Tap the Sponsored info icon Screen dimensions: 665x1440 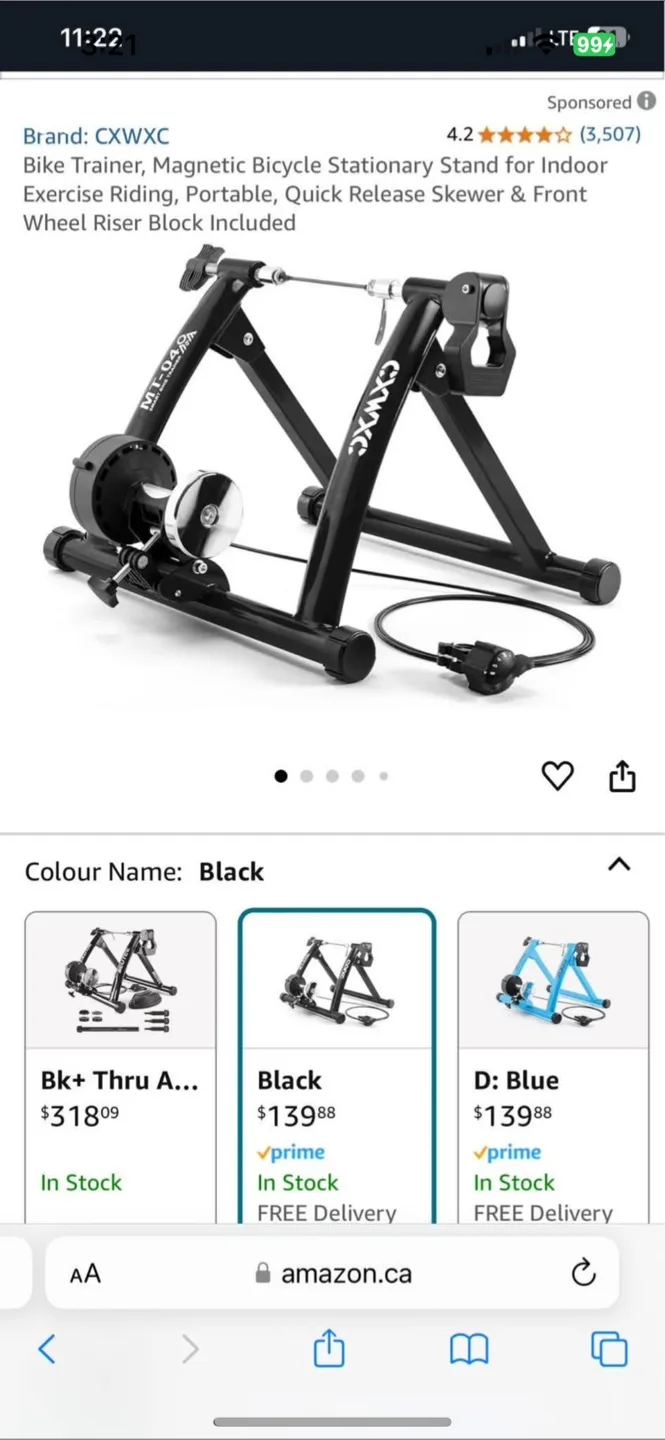(x=647, y=101)
